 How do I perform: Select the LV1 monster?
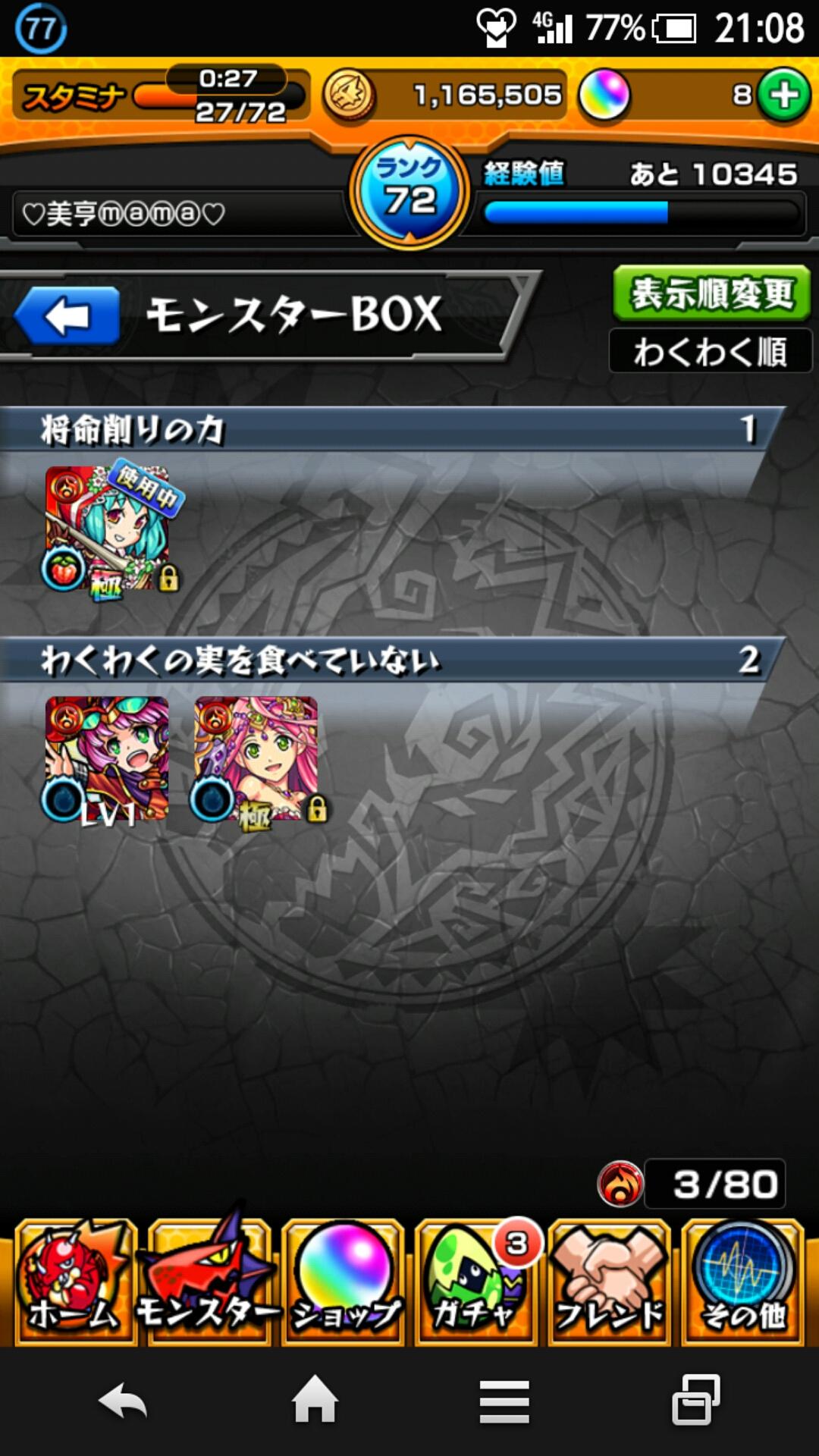[106, 758]
